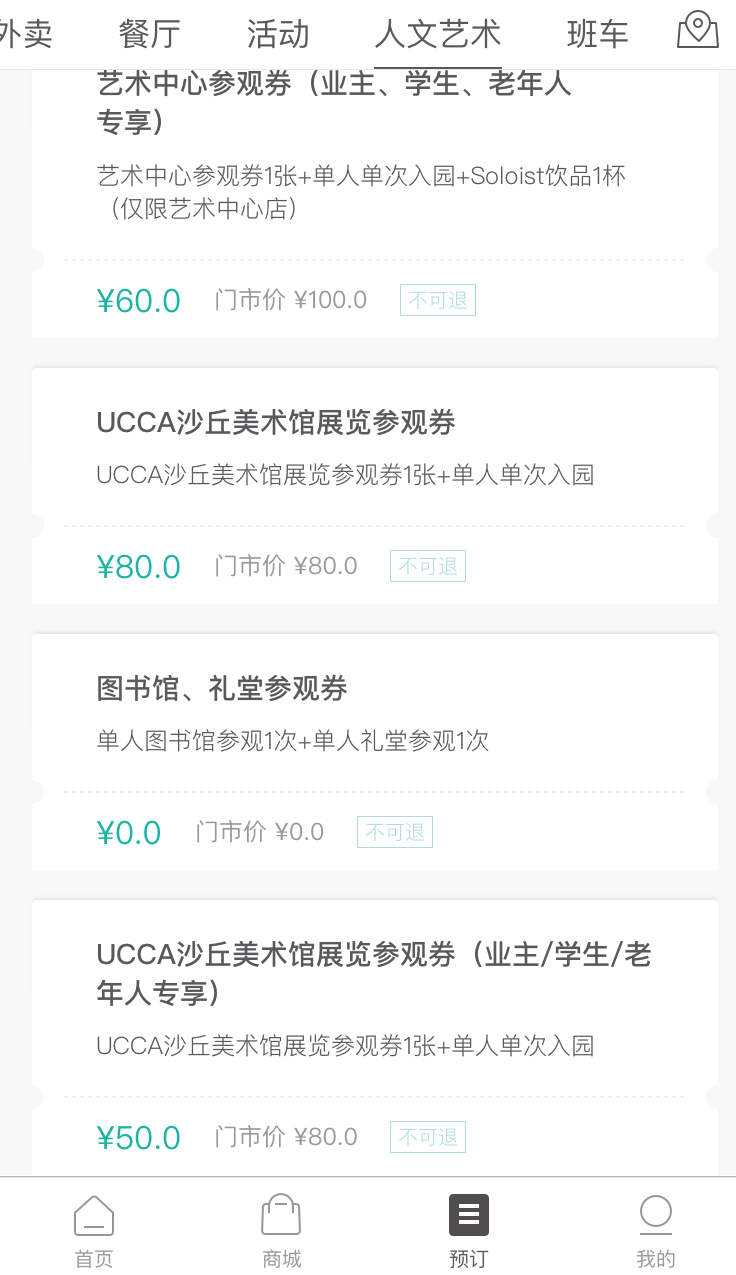736x1275 pixels.
Task: Switch to the 班车 tab
Action: coord(597,34)
